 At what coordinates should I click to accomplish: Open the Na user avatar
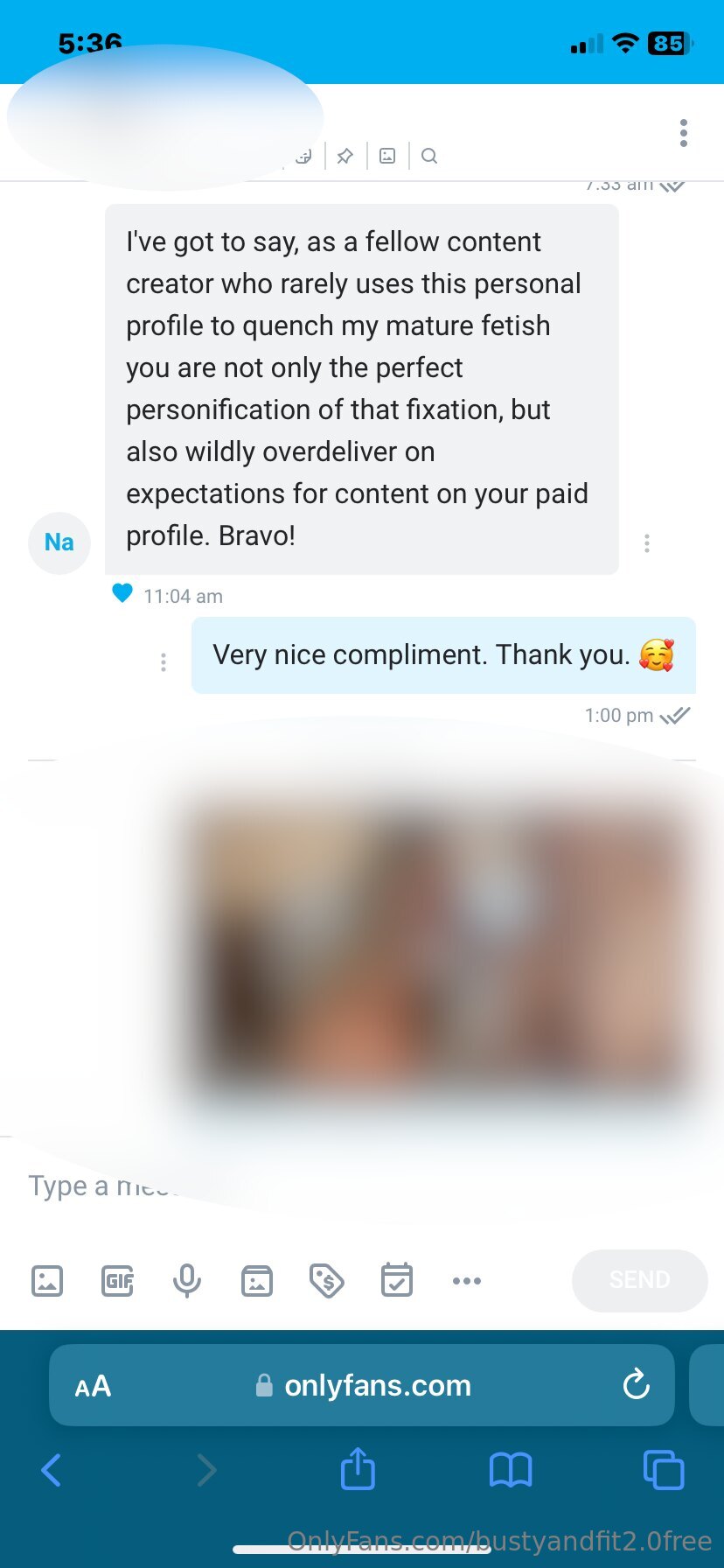click(x=59, y=542)
